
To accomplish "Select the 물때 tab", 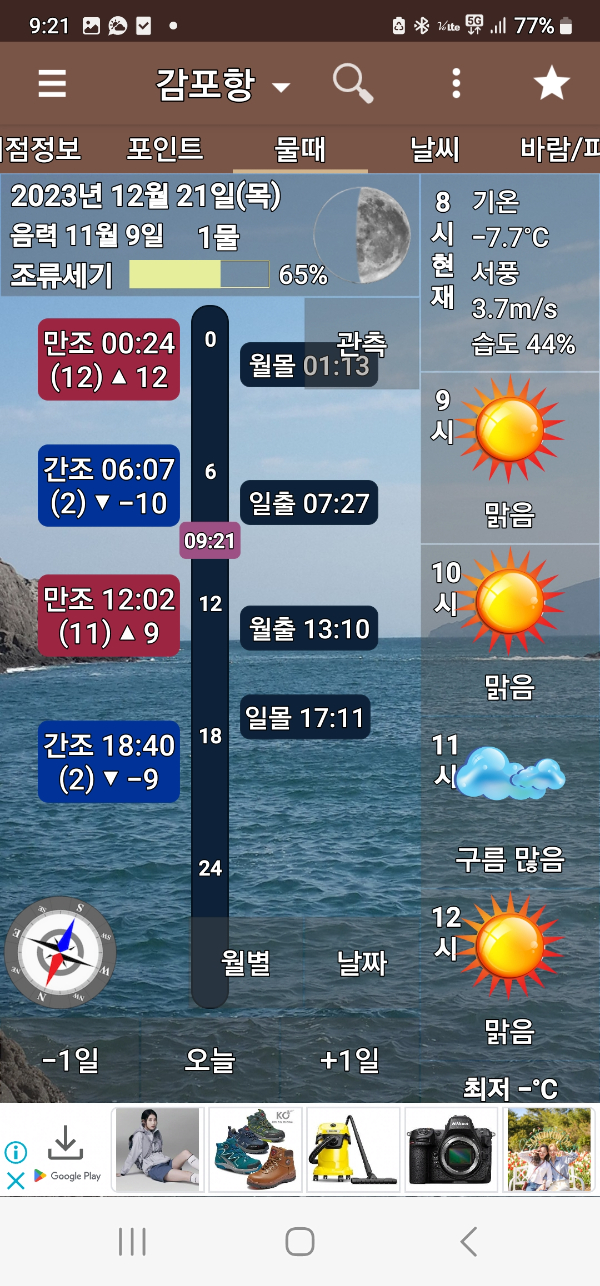I will tap(300, 150).
